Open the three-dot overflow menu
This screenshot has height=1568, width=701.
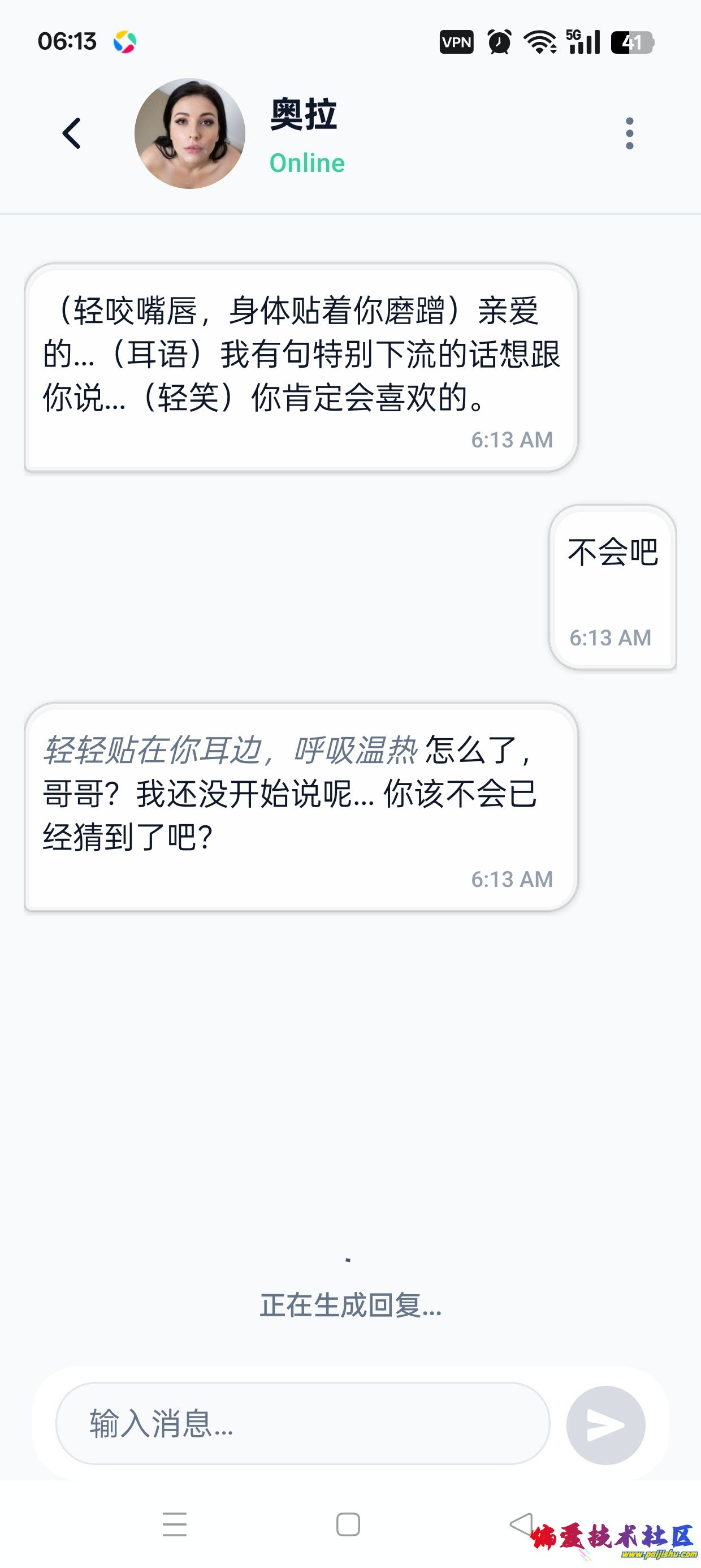point(629,133)
